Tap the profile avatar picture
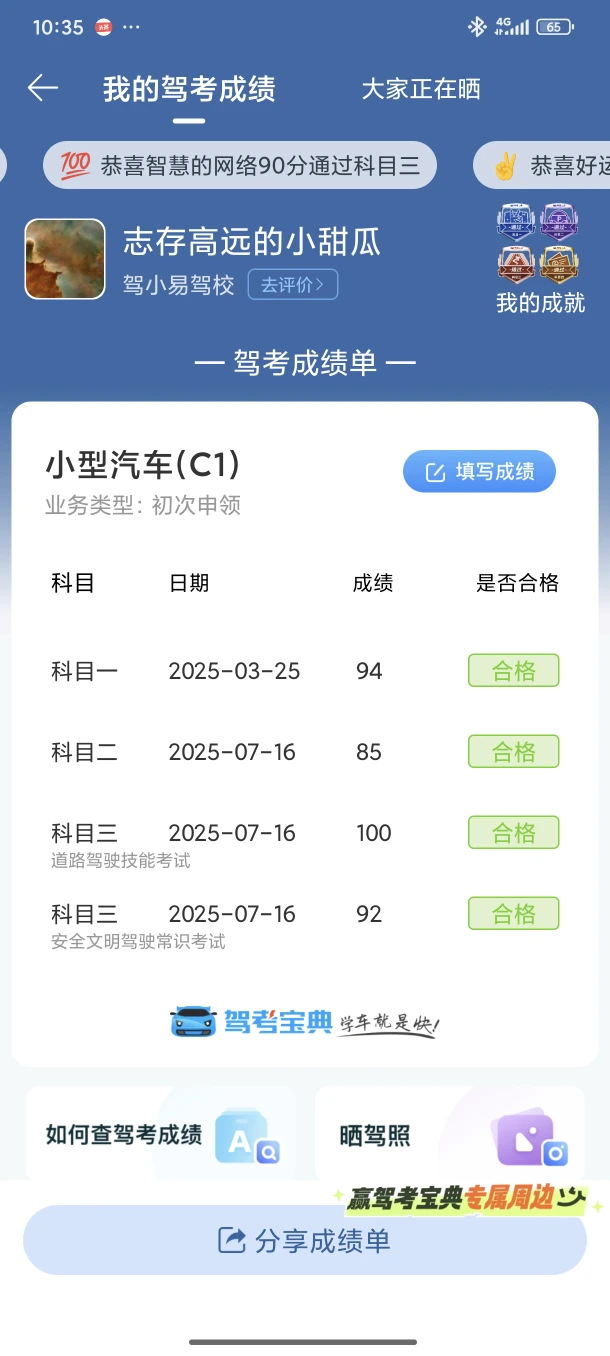Viewport: 610px width, 1356px height. [x=65, y=259]
